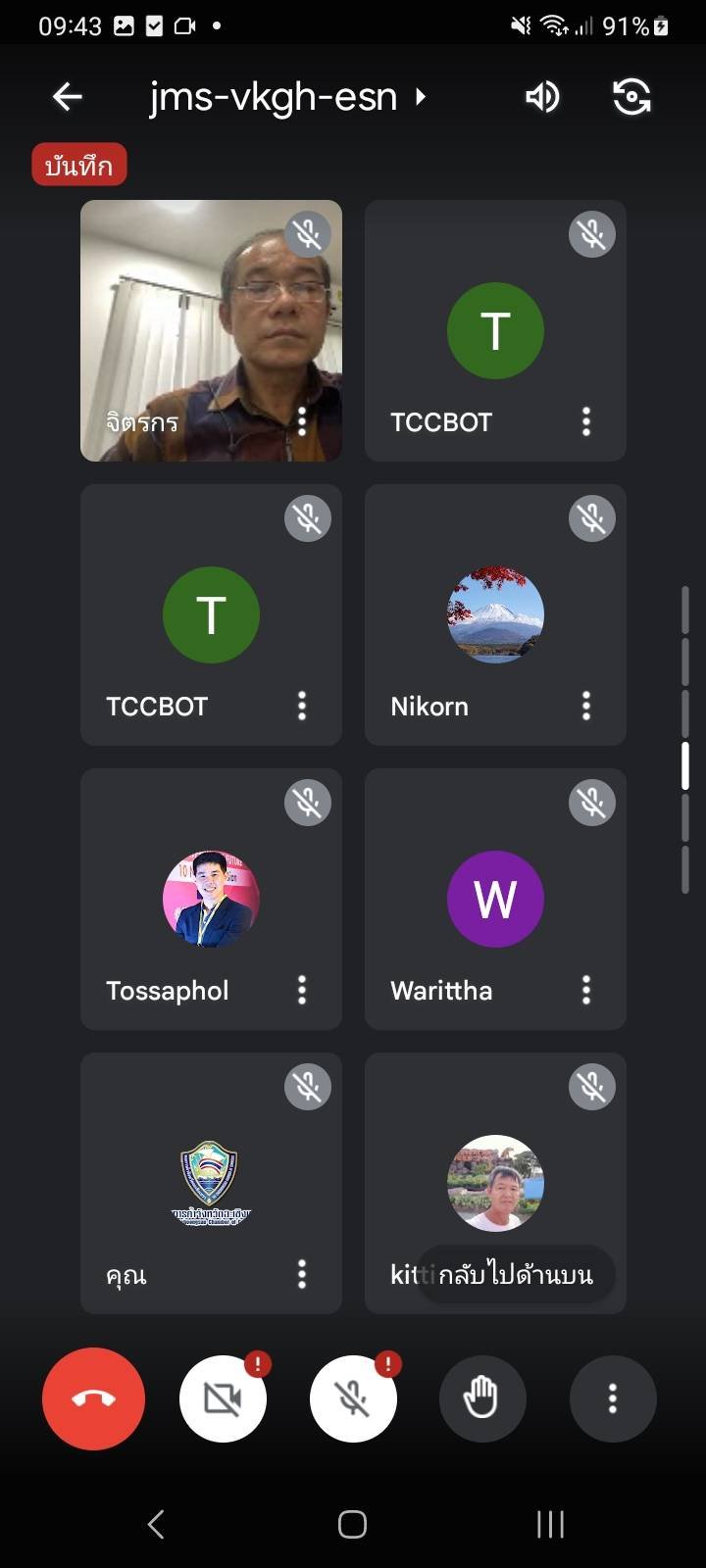The height and width of the screenshot is (1568, 706).
Task: Go to the Android home screen
Action: point(352,1524)
